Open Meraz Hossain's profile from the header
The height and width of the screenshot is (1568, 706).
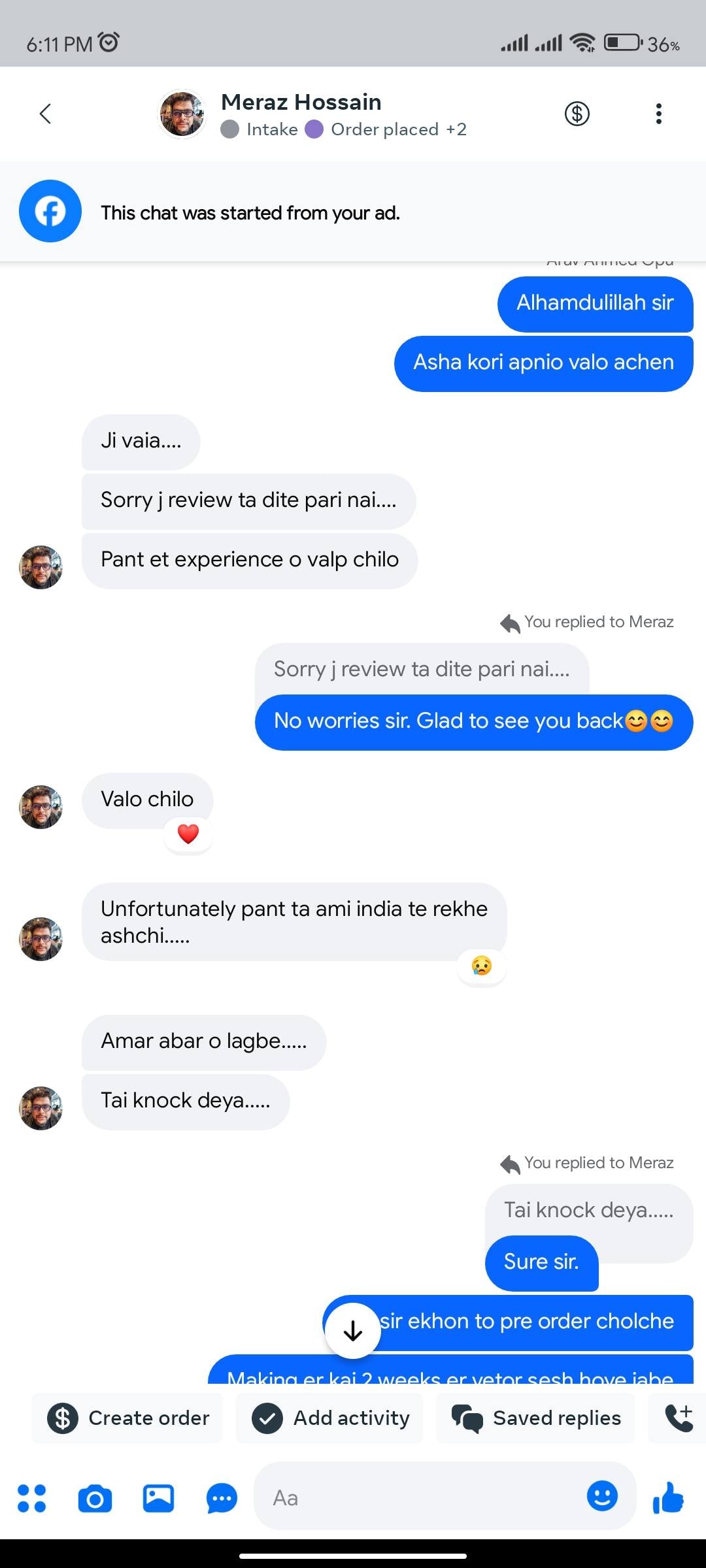coord(301,103)
